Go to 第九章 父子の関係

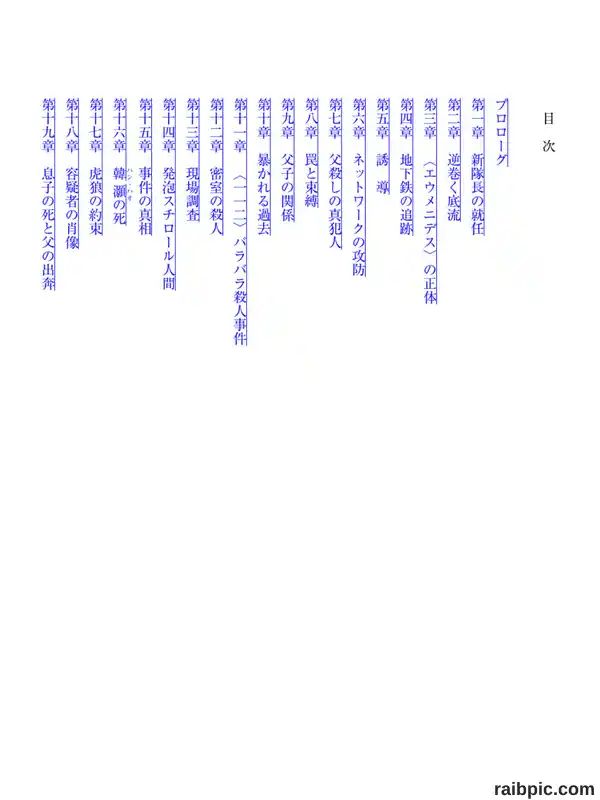point(288,160)
